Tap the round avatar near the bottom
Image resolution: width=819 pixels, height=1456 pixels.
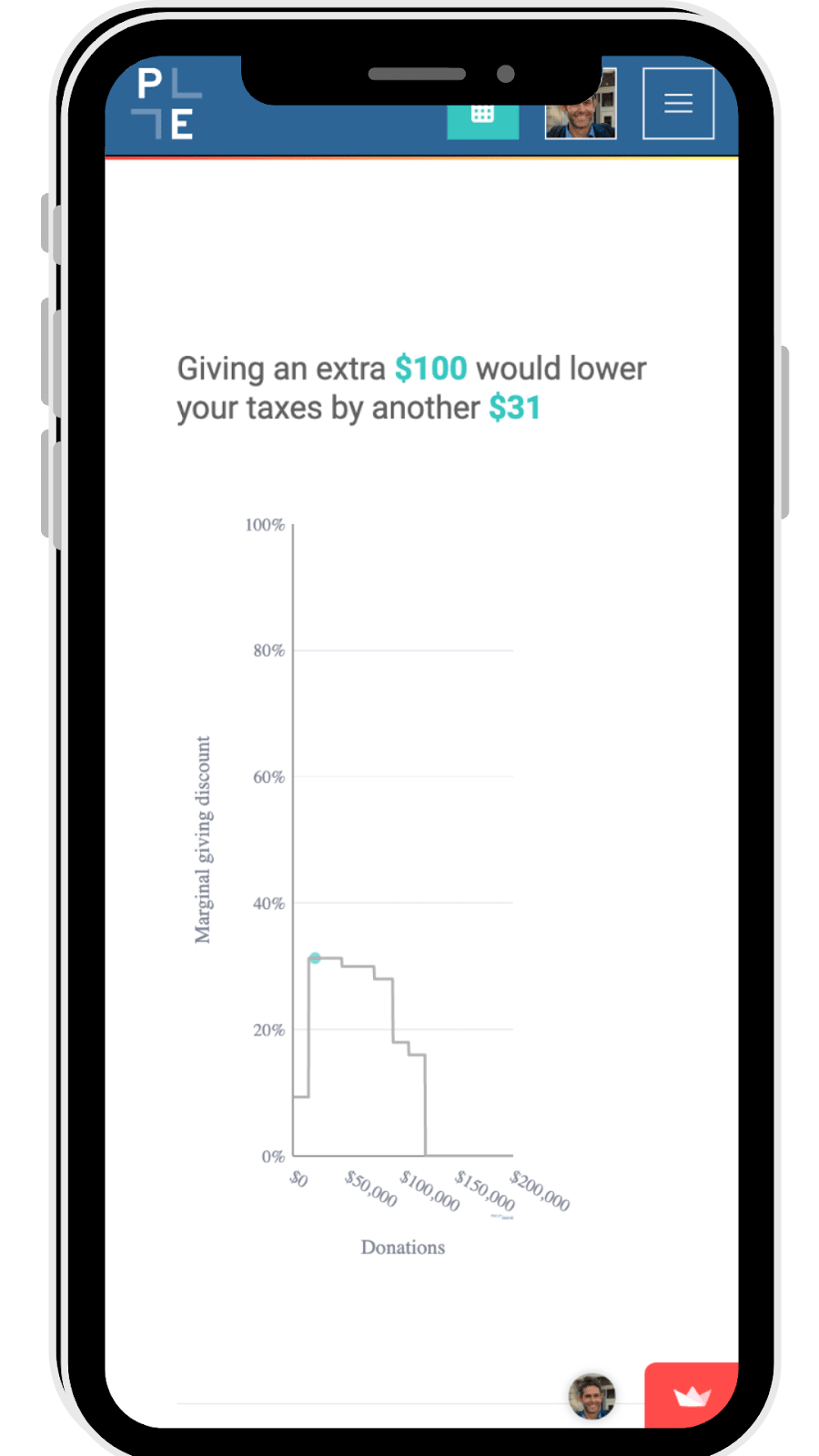[x=591, y=1396]
